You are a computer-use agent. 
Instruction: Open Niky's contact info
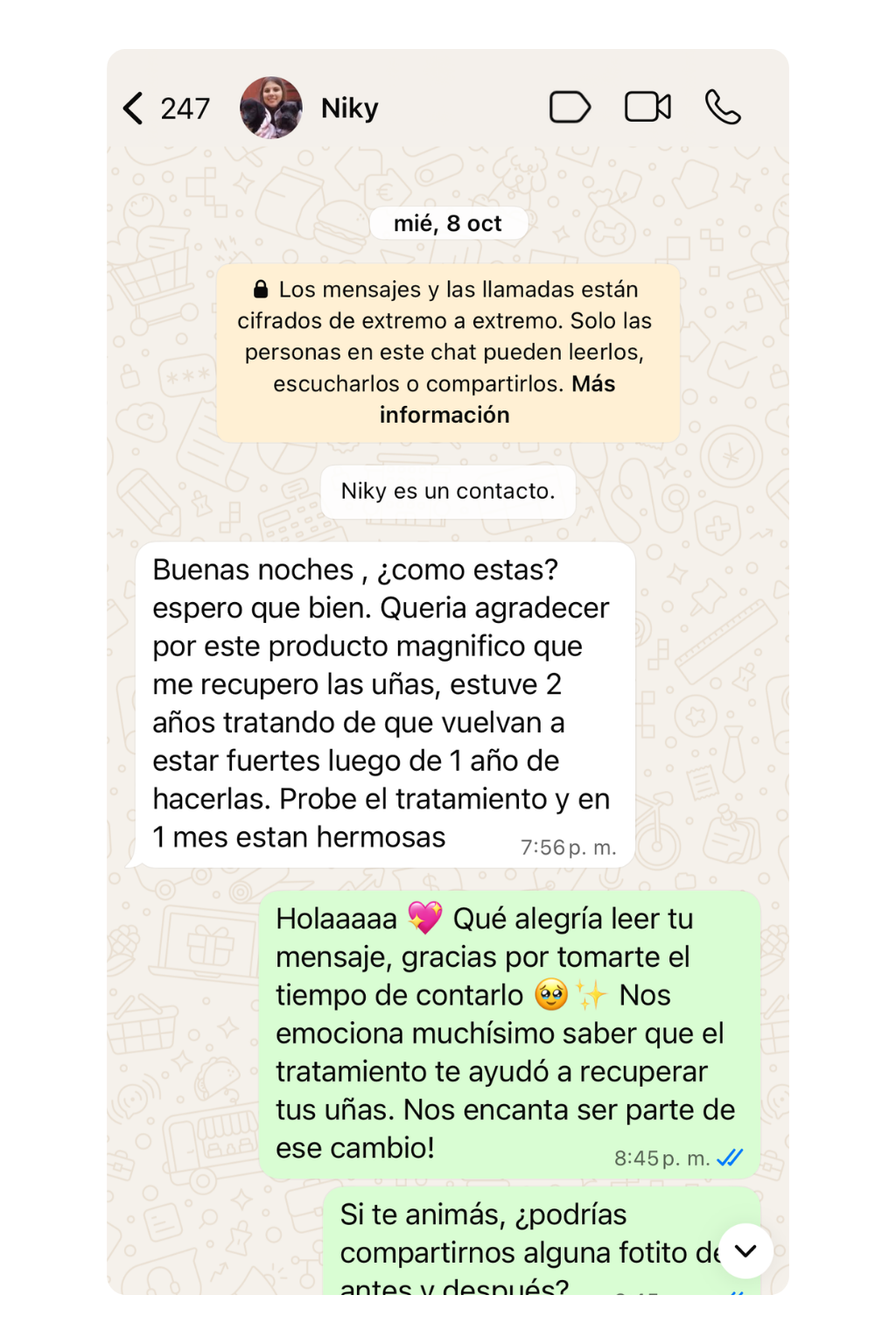point(349,108)
